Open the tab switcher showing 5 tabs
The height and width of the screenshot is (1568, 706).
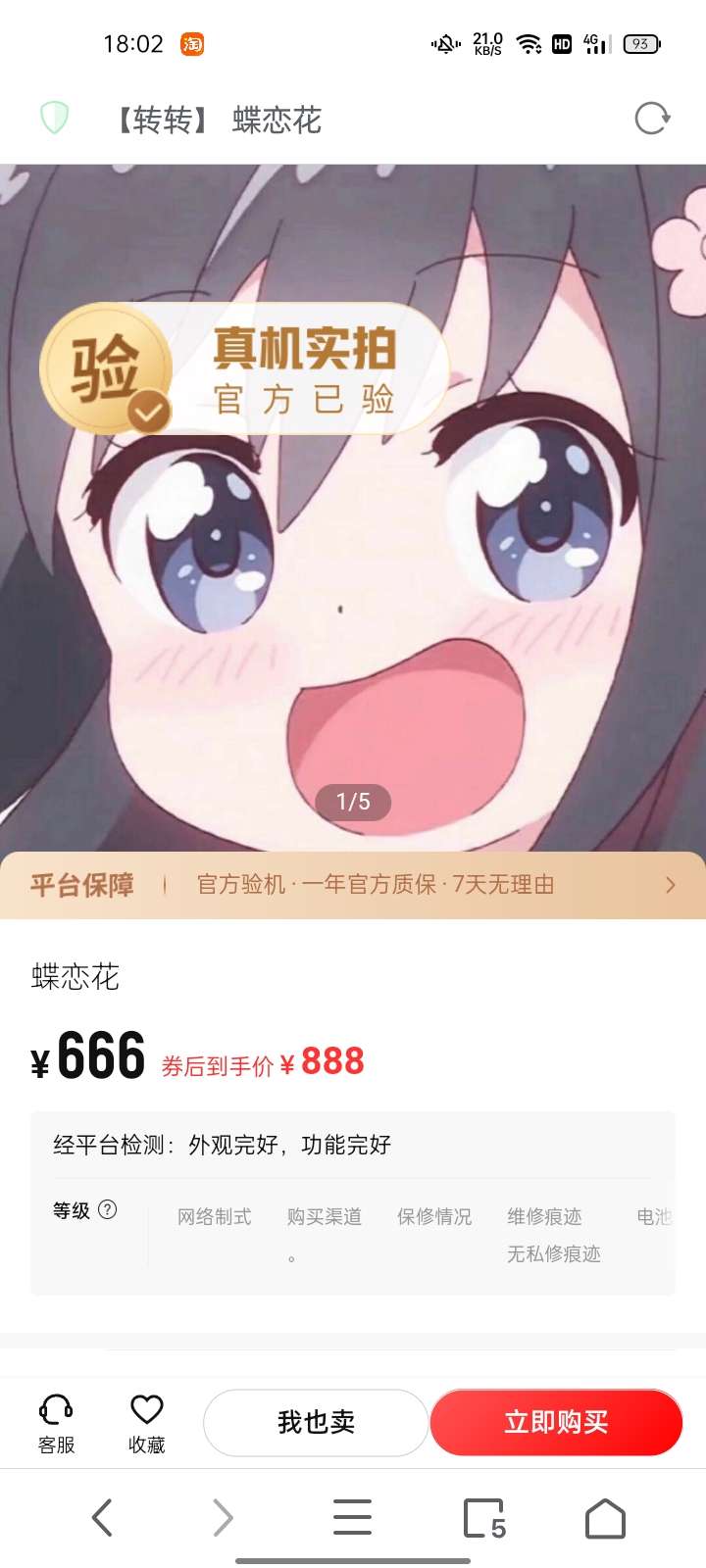tap(482, 1516)
